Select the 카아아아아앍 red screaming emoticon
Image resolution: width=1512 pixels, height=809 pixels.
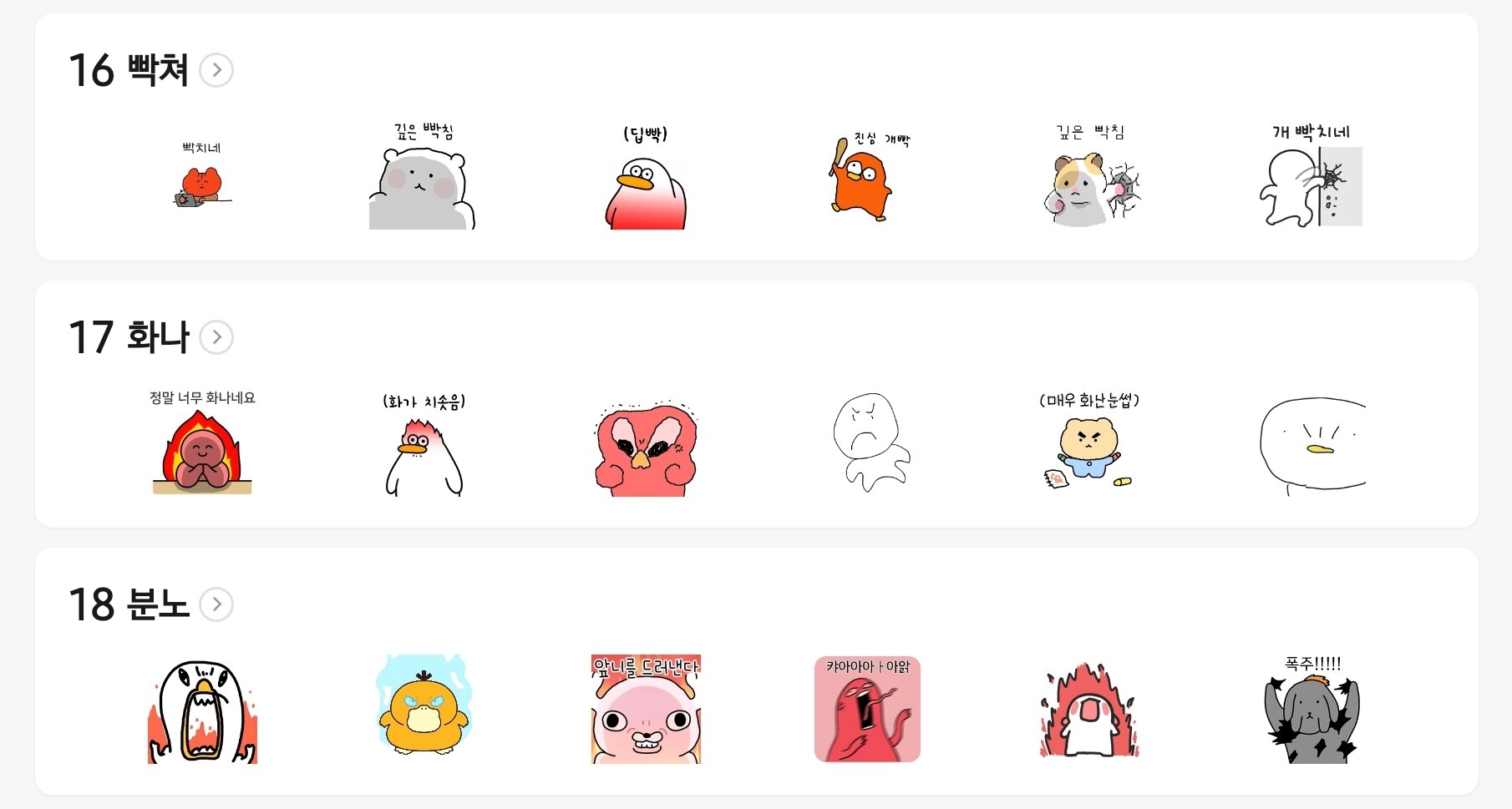pyautogui.click(x=866, y=709)
